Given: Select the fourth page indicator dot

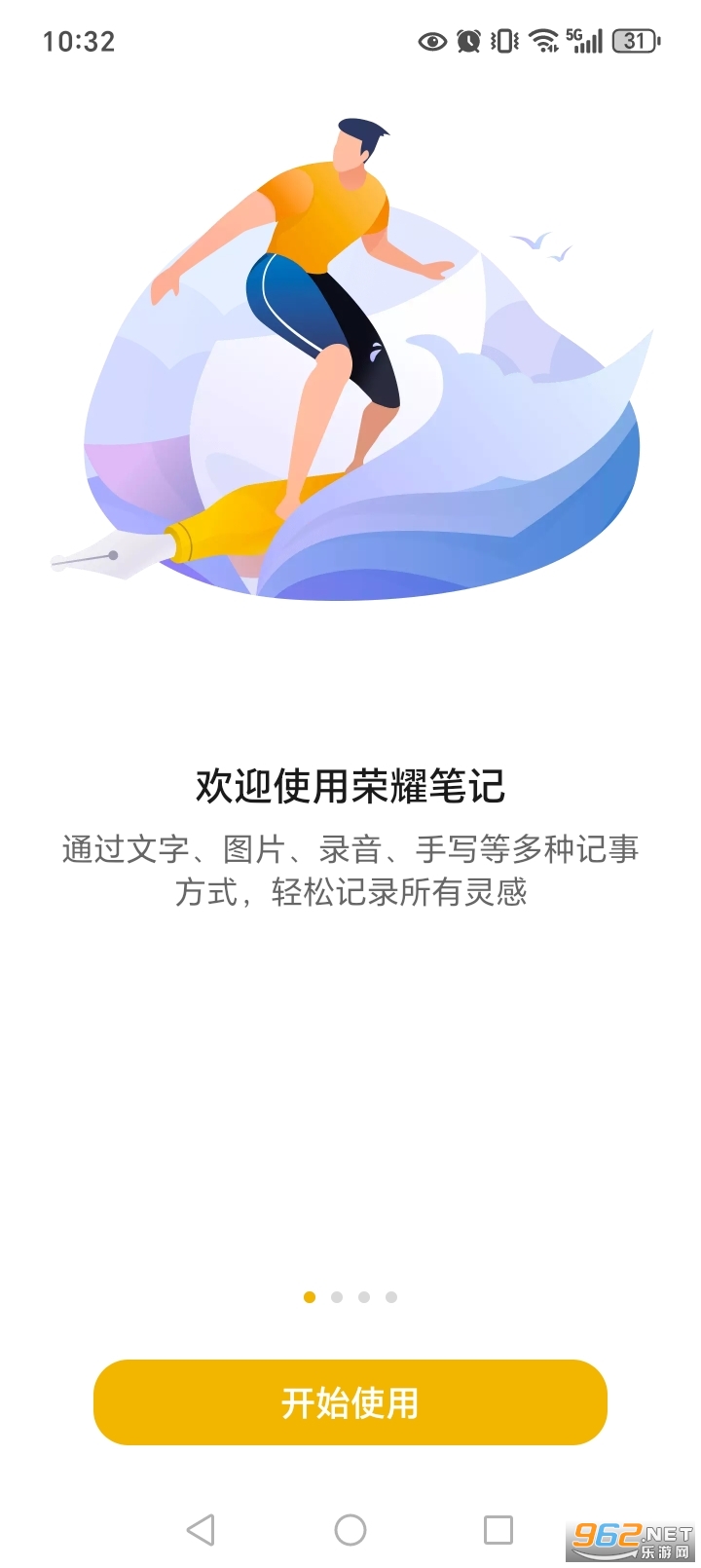Looking at the screenshot, I should (x=391, y=1296).
